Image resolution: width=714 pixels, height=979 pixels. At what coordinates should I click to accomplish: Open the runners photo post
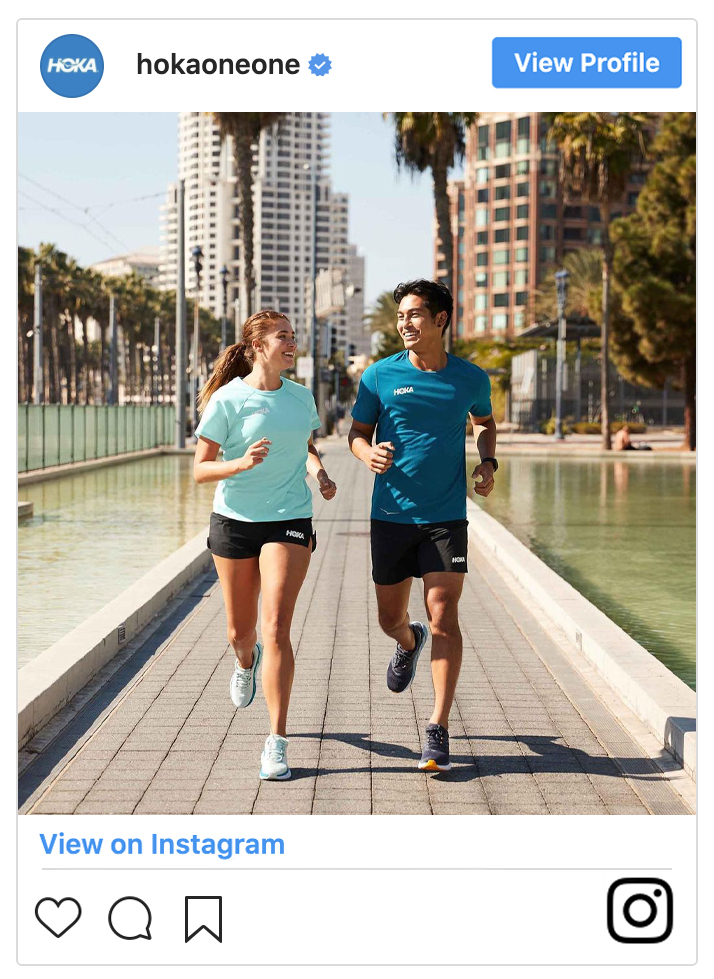coord(357,462)
